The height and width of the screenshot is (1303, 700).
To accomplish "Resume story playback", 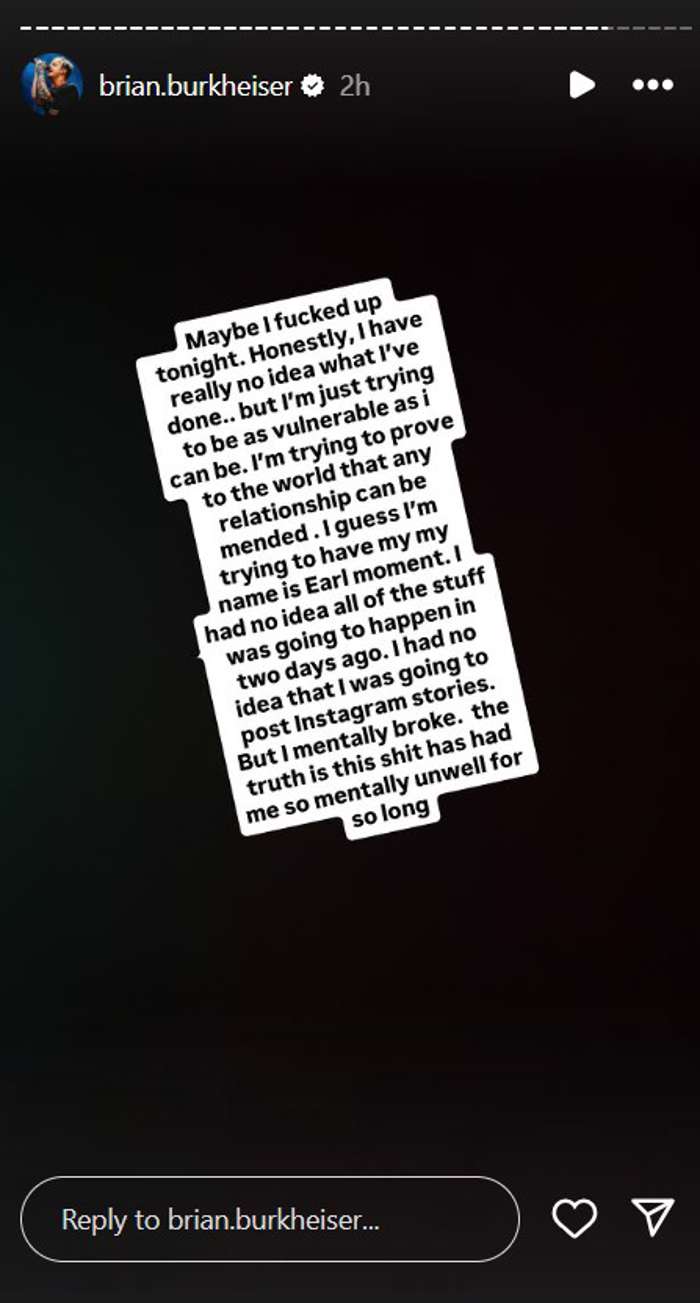I will 582,86.
